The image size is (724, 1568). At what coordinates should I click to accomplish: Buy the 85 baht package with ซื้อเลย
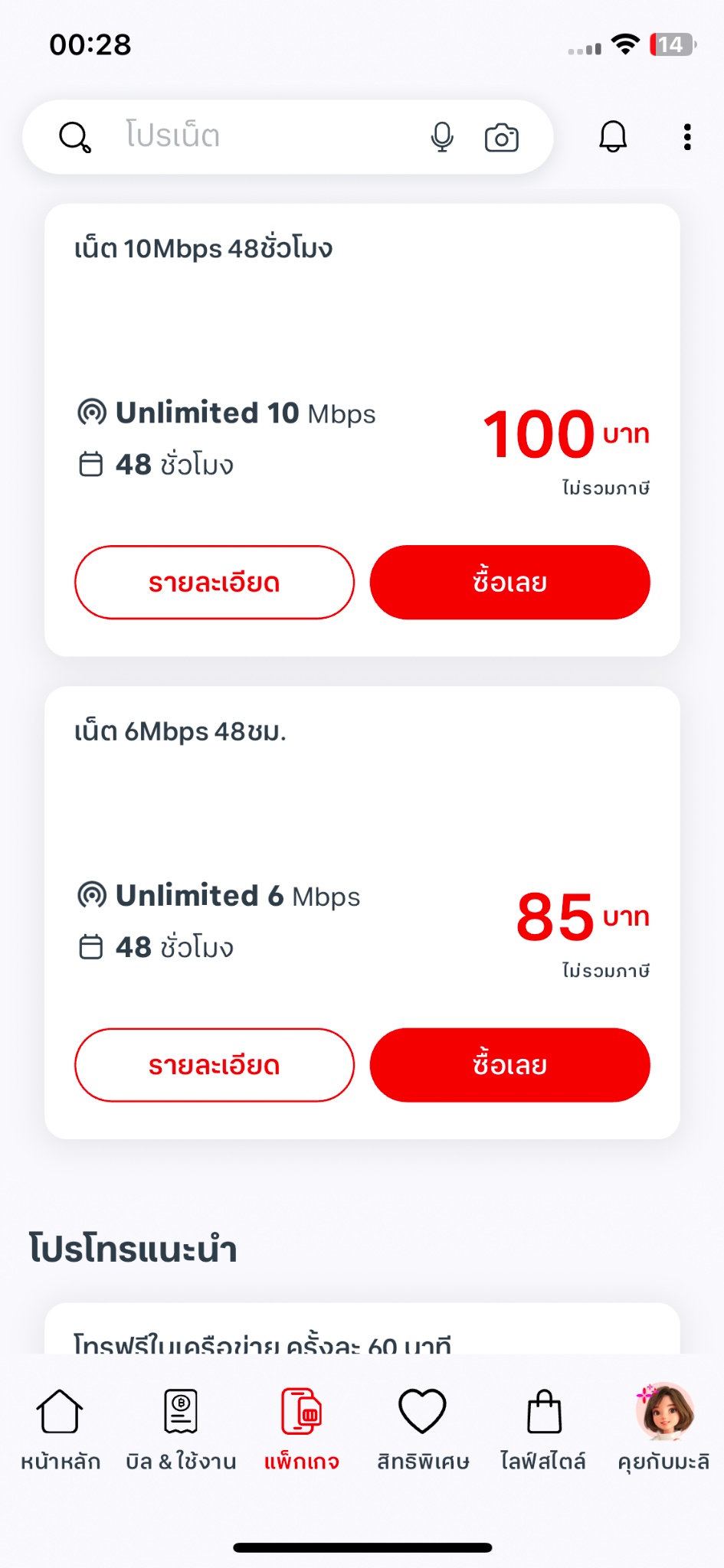pyautogui.click(x=510, y=1065)
